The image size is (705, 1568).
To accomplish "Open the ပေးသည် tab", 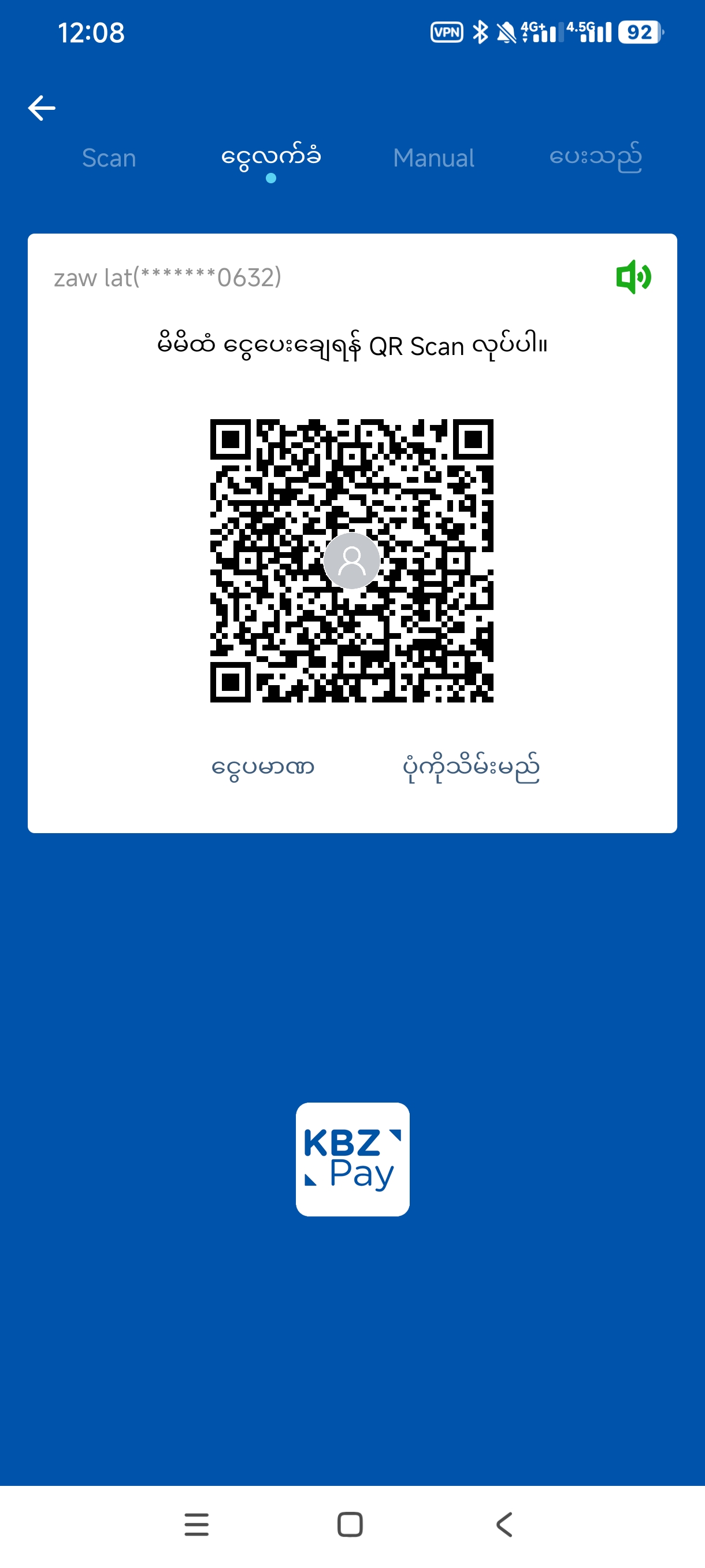I will [595, 158].
